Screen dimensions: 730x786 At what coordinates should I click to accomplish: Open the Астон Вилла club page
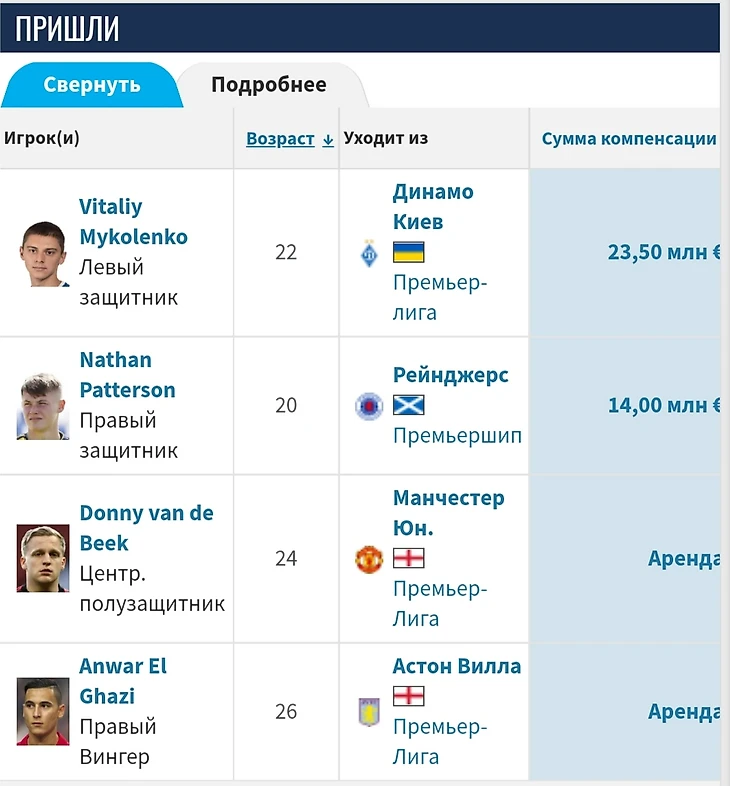(x=456, y=666)
